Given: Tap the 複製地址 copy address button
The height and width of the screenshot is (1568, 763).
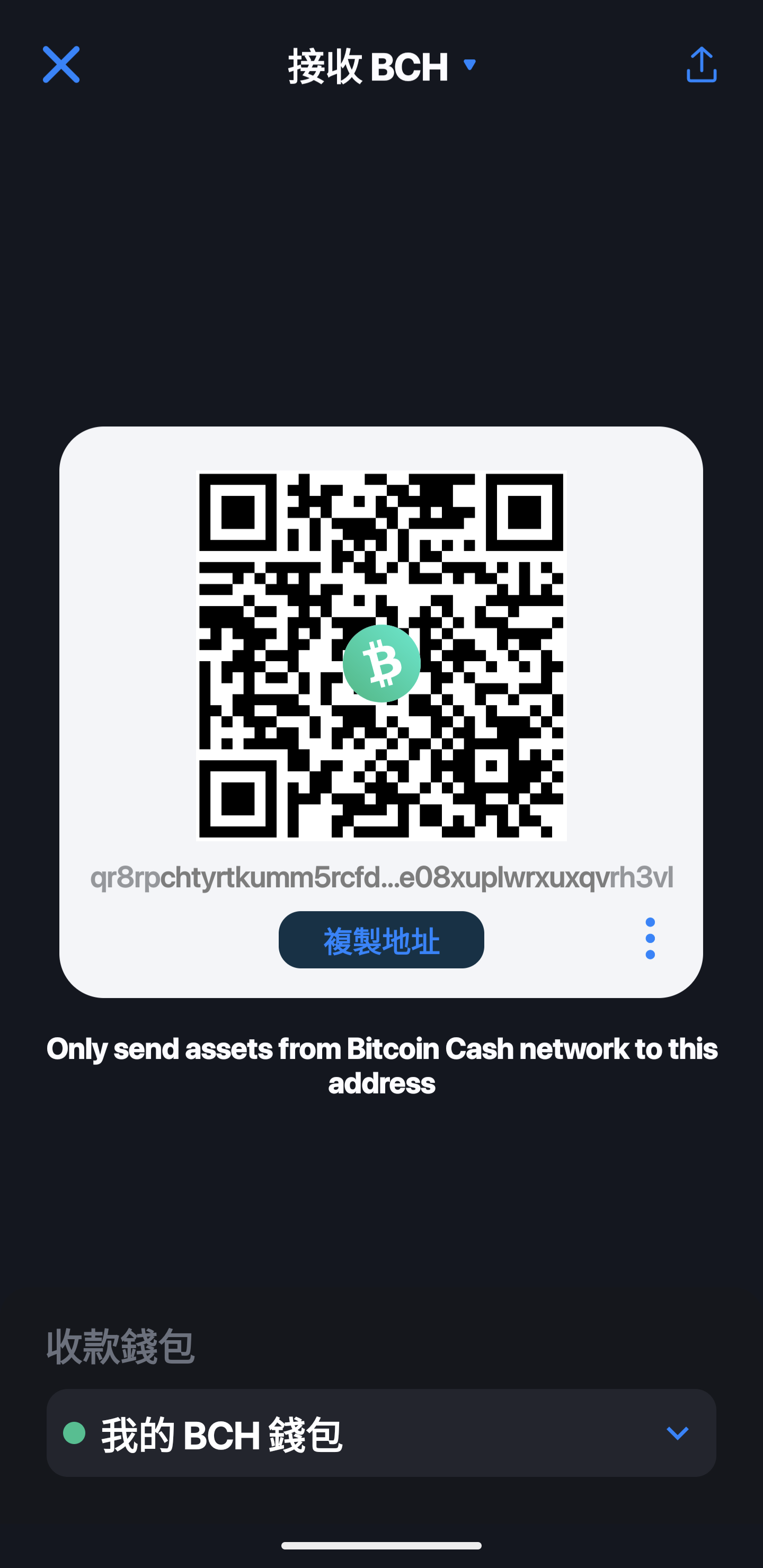Looking at the screenshot, I should click(381, 940).
